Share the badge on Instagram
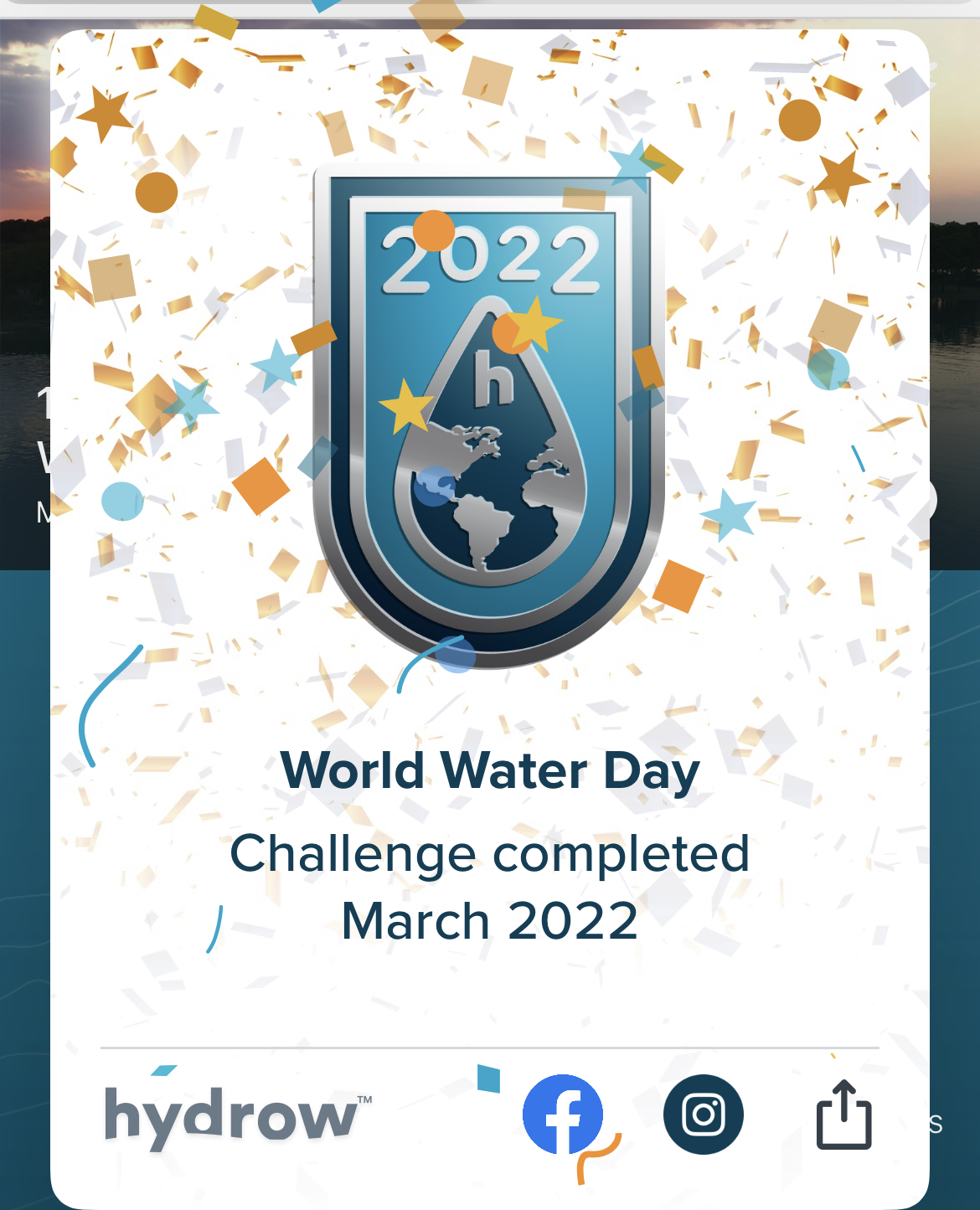980x1210 pixels. [703, 1115]
